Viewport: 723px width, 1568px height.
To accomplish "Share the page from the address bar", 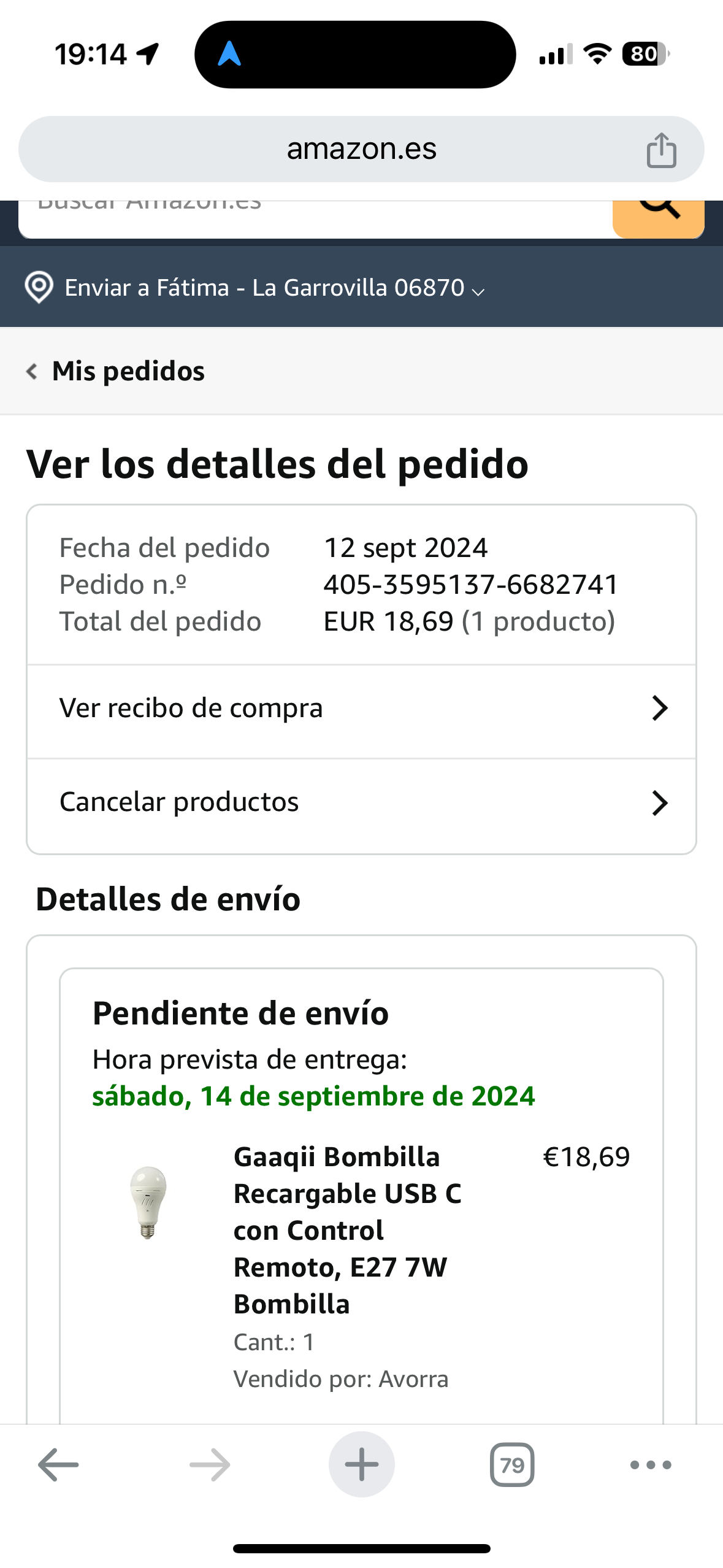I will (661, 150).
